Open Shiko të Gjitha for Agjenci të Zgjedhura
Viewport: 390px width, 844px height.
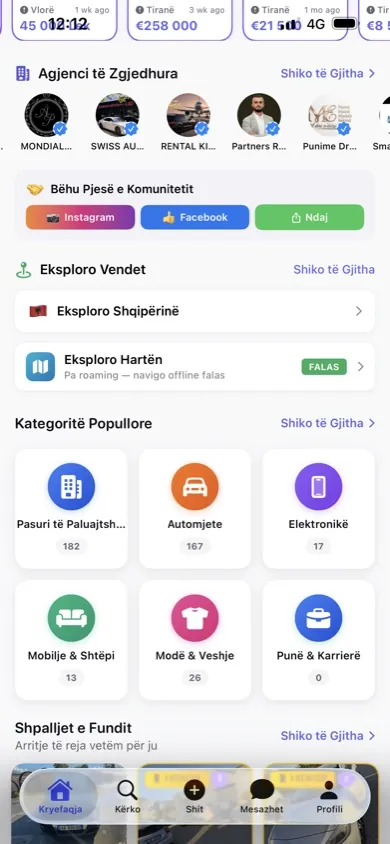coord(328,74)
